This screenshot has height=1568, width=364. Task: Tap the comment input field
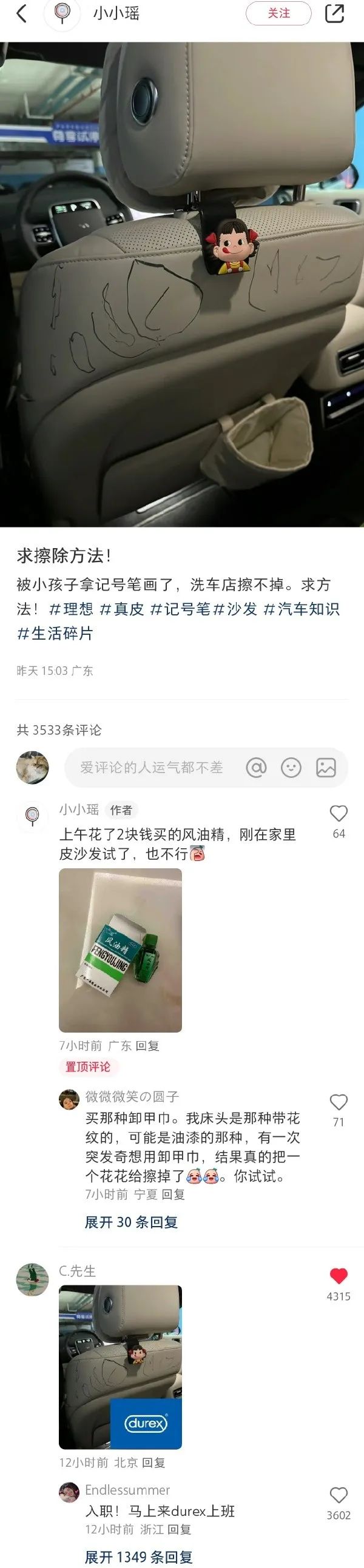(151, 768)
